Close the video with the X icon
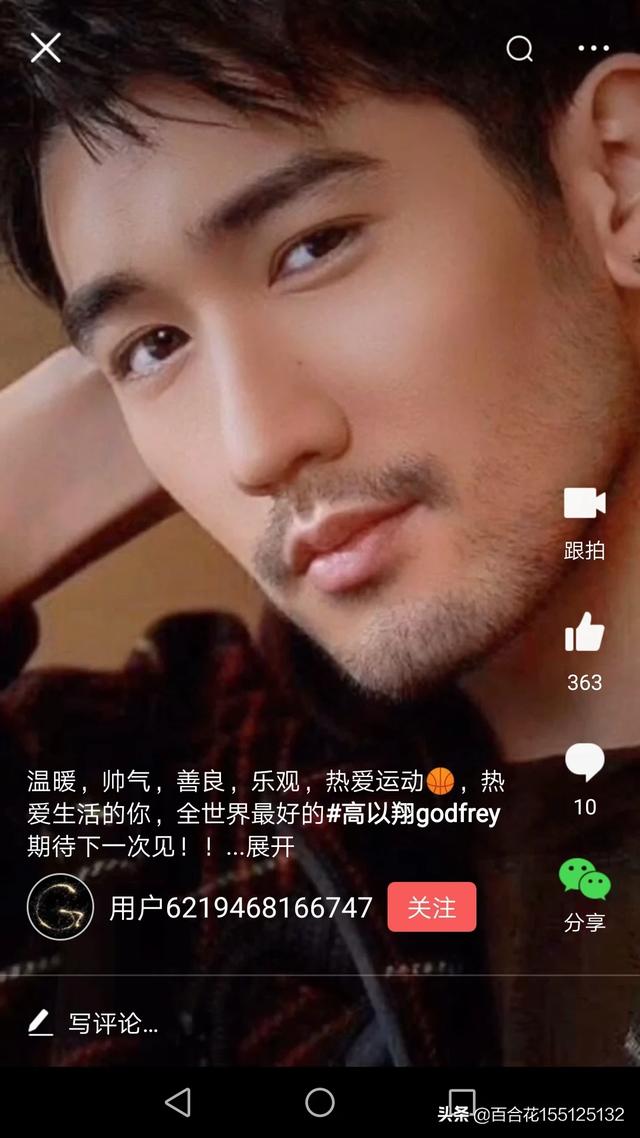This screenshot has width=640, height=1138. click(46, 48)
